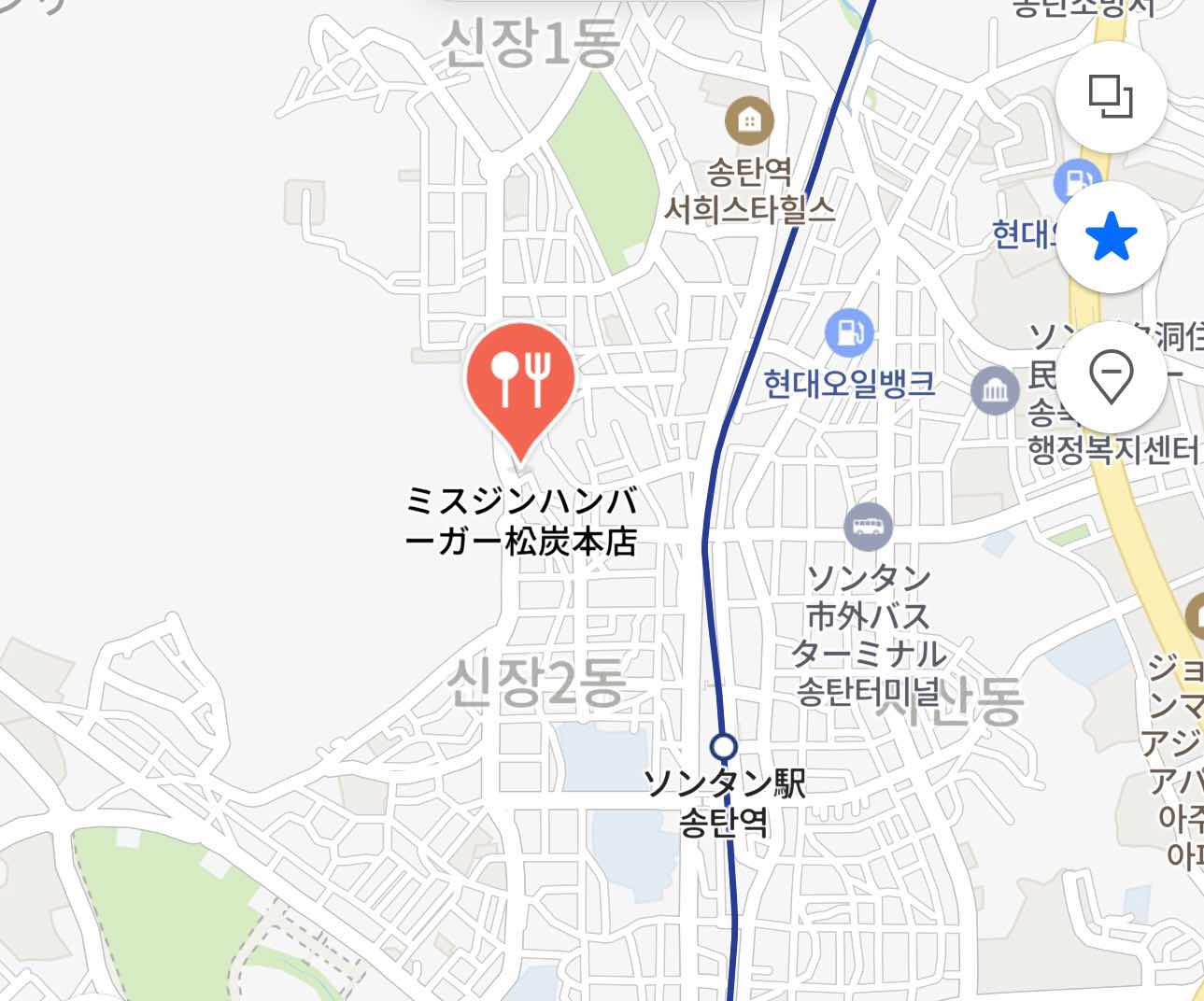The height and width of the screenshot is (1001, 1204).
Task: Tap the 송탄역 서희스타힐스 apartment marker
Action: pos(749,119)
